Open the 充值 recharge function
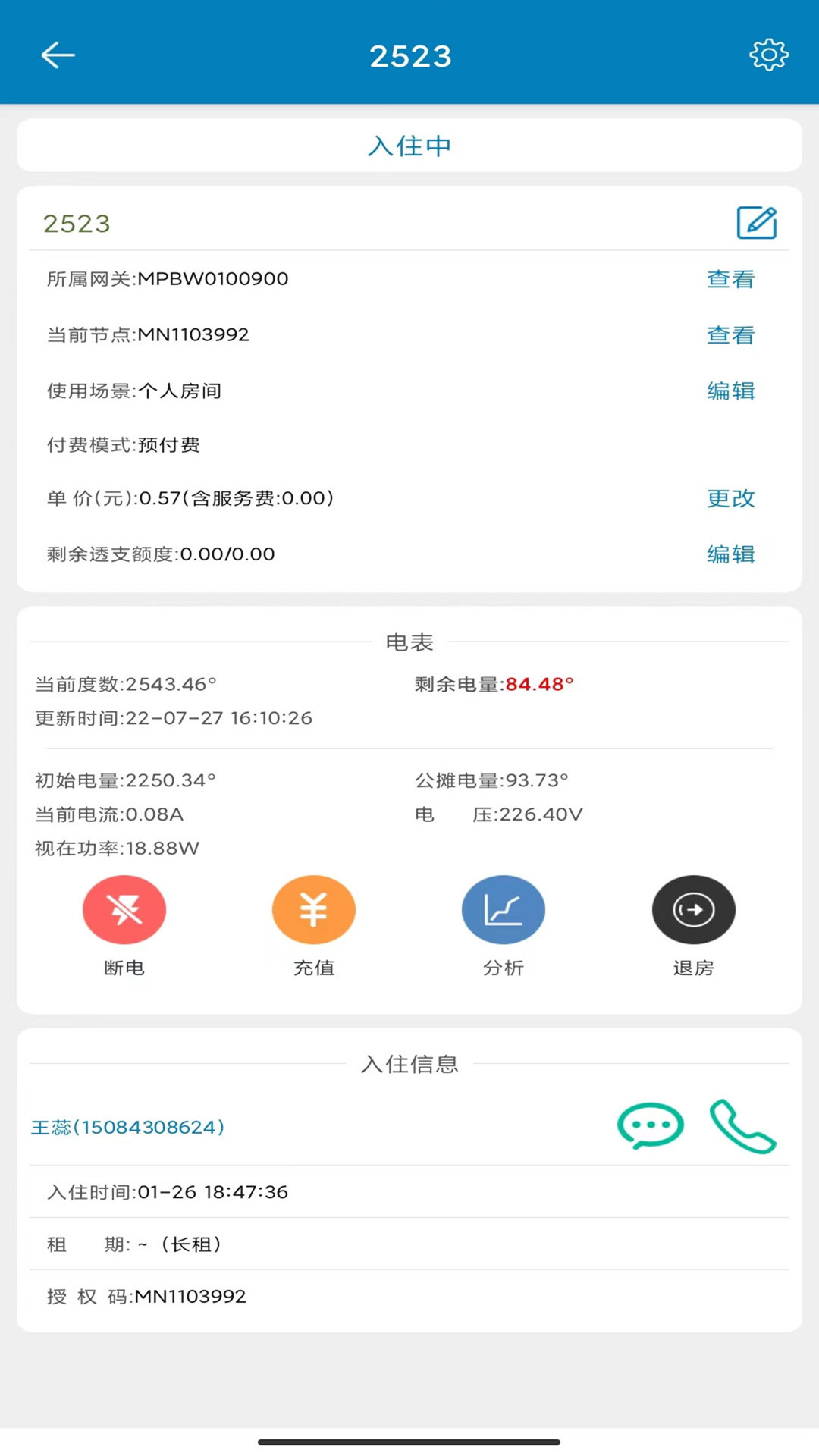819x1456 pixels. click(x=314, y=909)
